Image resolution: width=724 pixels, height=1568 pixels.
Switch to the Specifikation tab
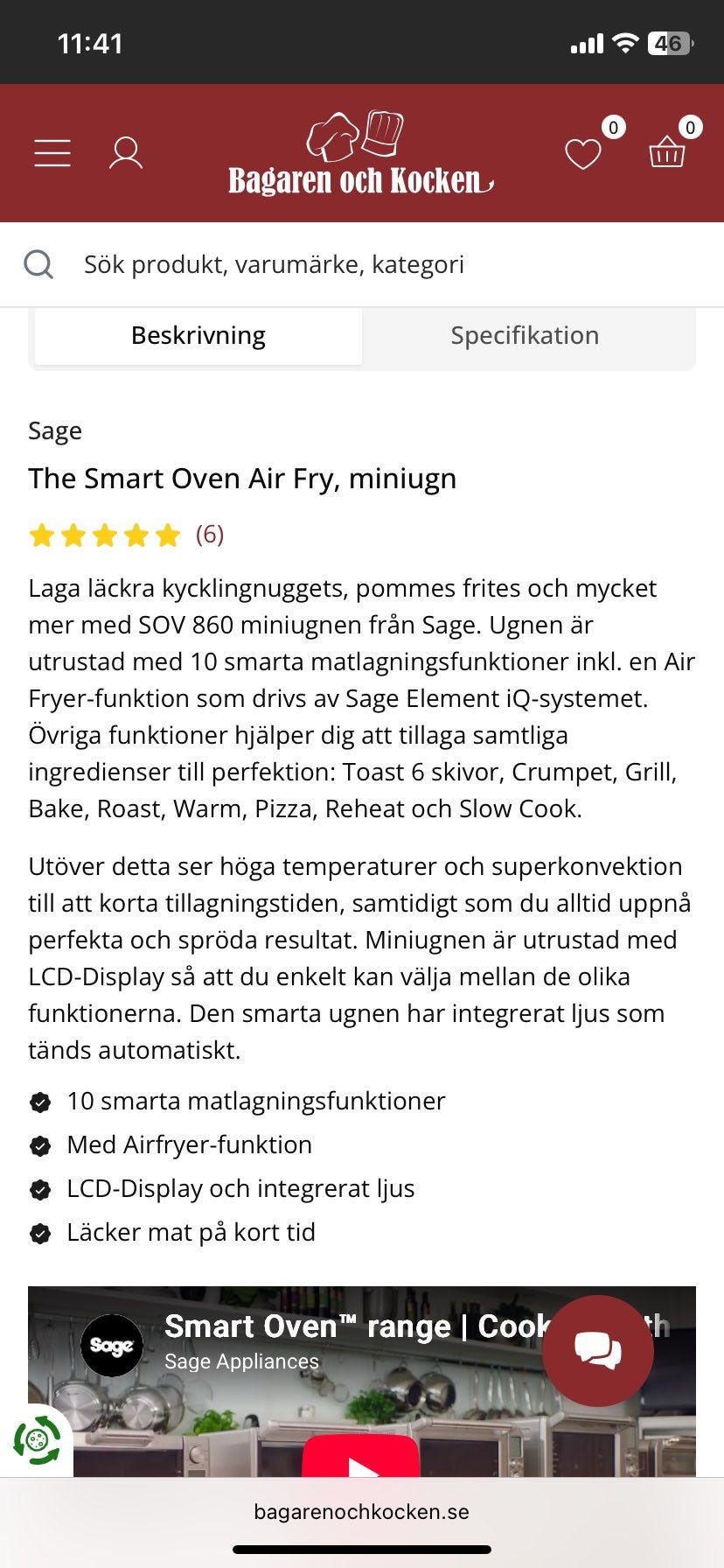pos(525,335)
